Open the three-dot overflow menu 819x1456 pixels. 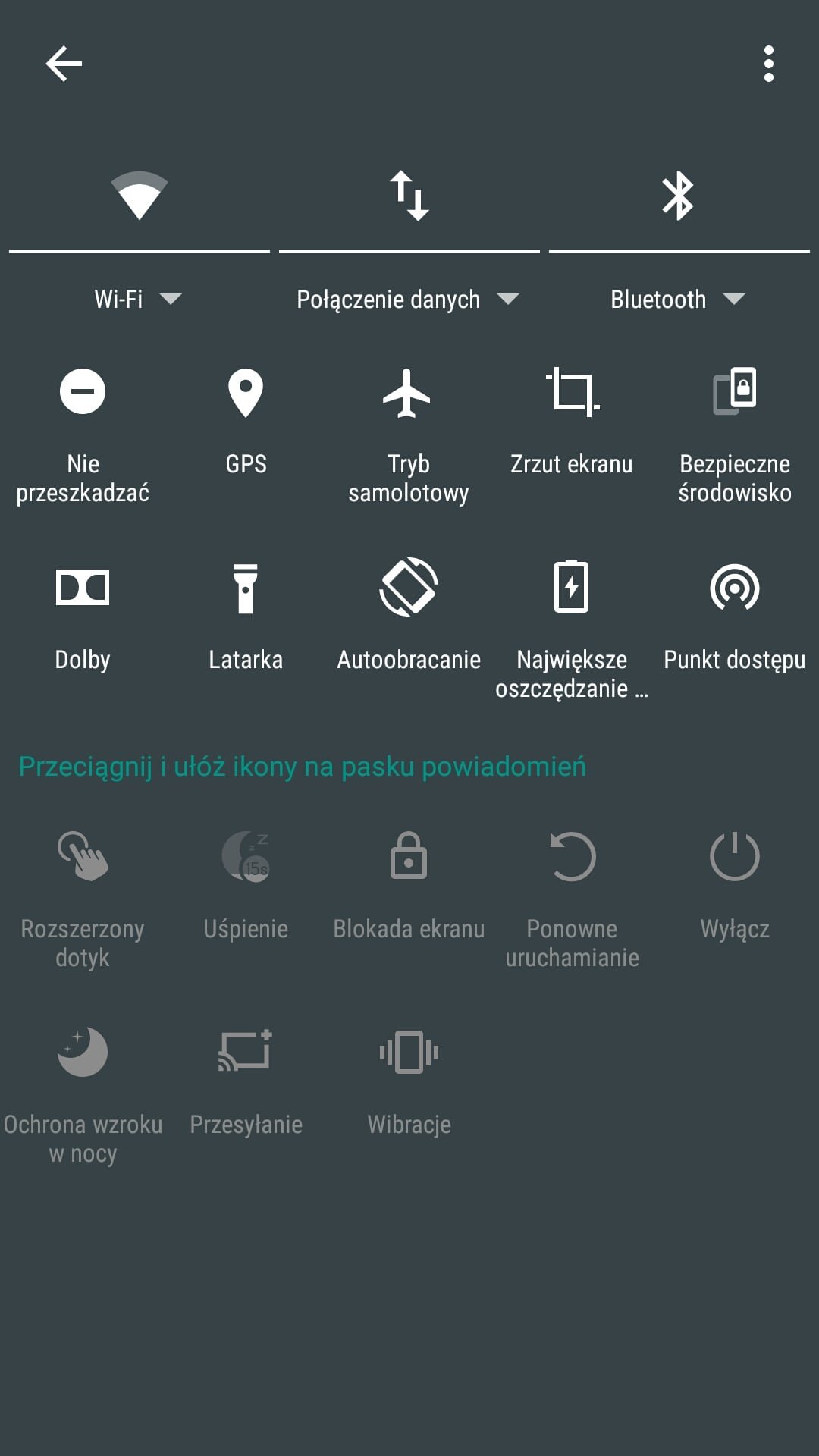click(768, 64)
